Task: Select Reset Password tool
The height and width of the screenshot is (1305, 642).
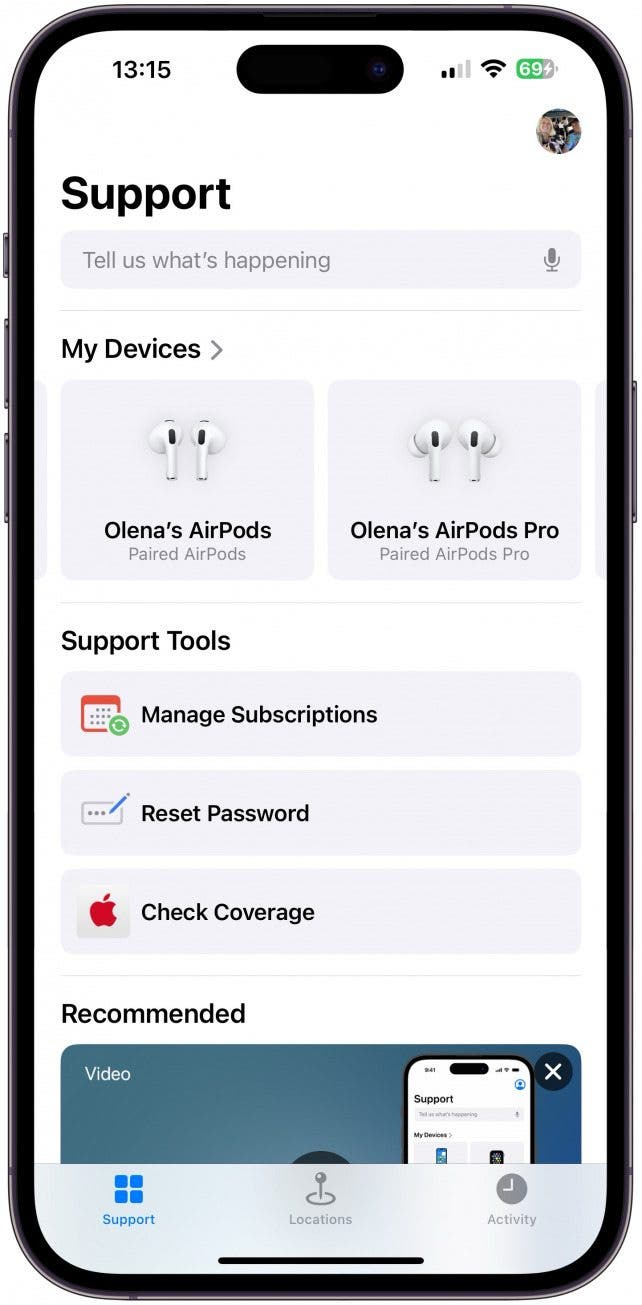Action: click(320, 813)
